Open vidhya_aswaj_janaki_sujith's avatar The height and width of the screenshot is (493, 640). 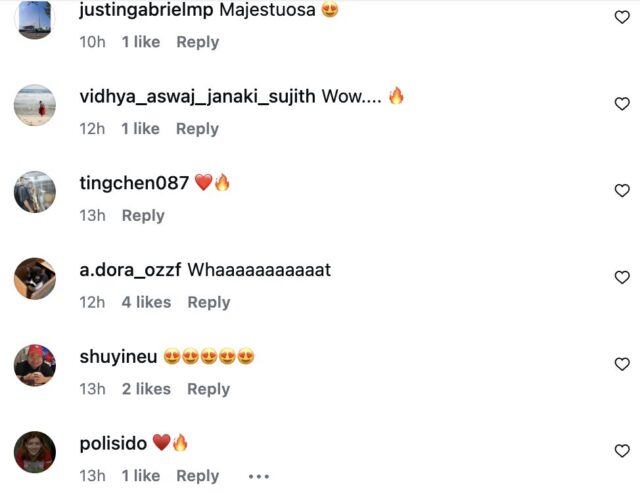pyautogui.click(x=35, y=104)
